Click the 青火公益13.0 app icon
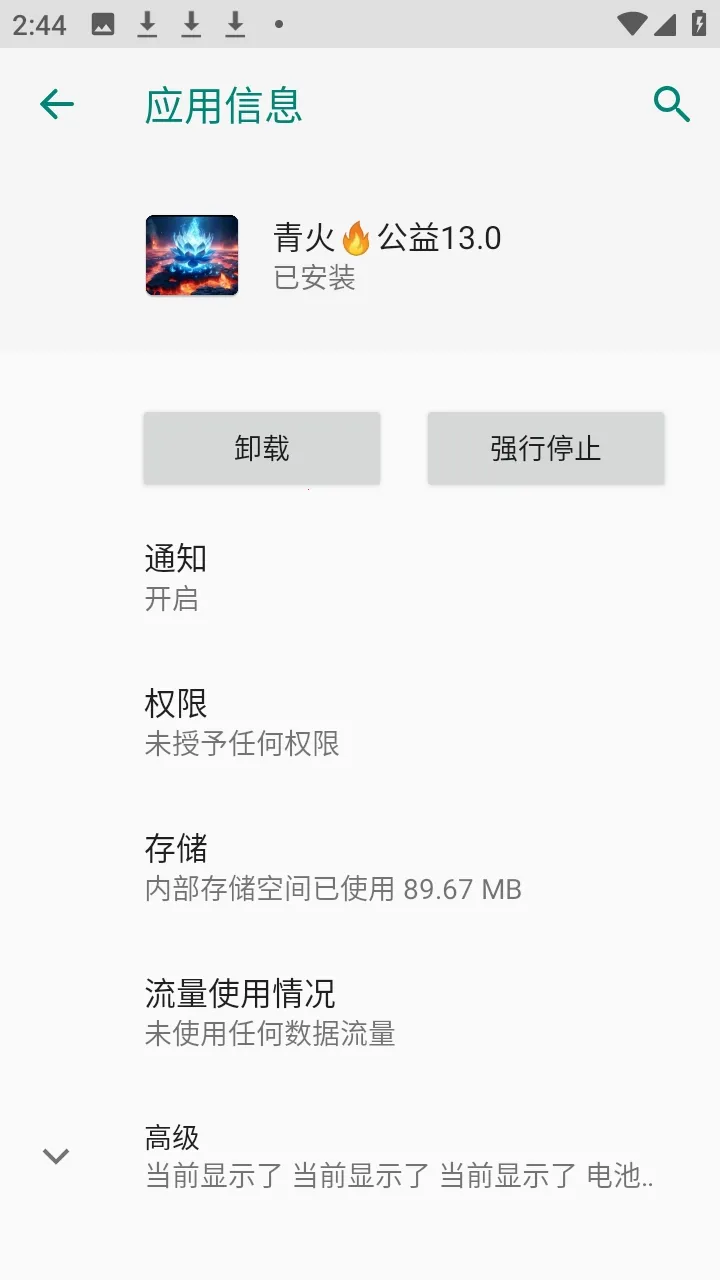The height and width of the screenshot is (1280, 720). [x=191, y=255]
